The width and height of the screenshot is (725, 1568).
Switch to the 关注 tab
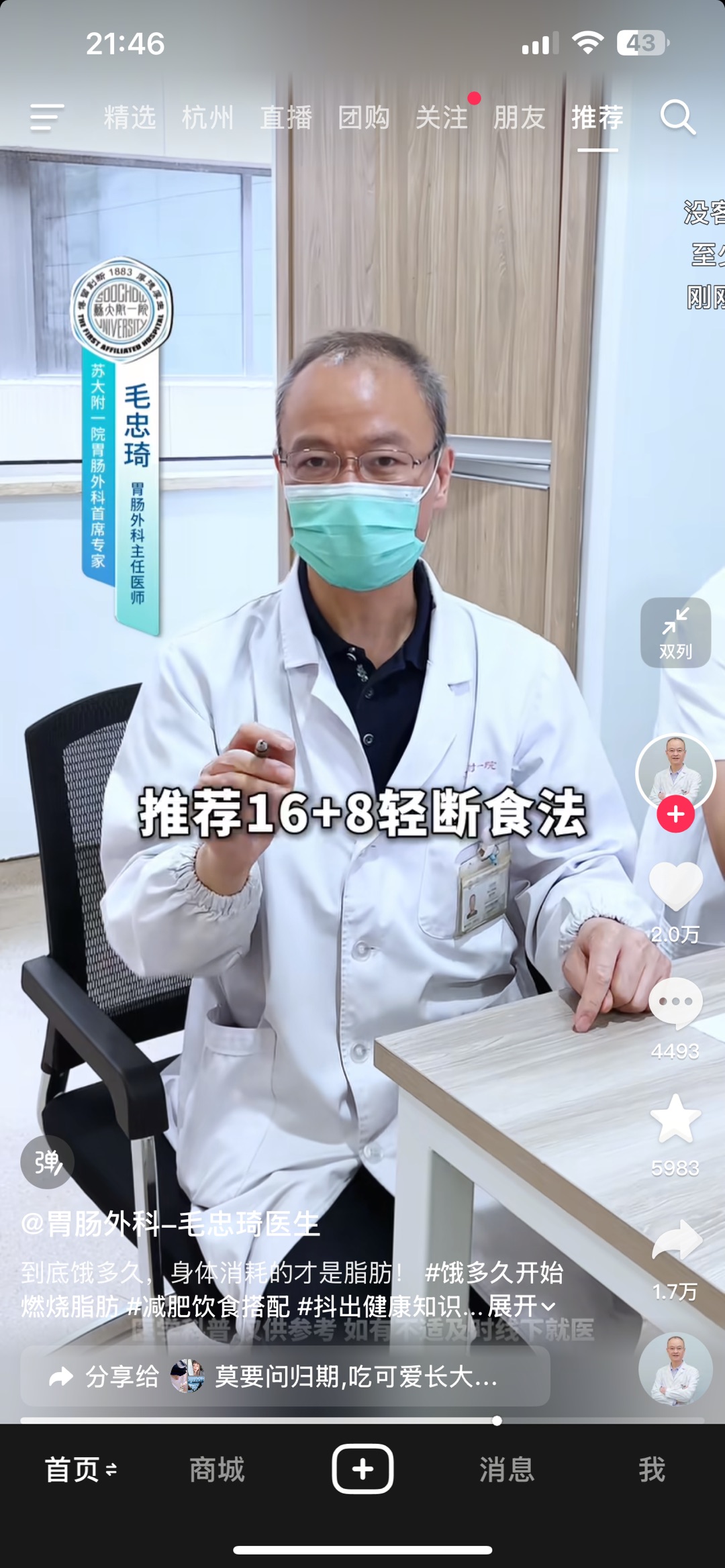[x=441, y=117]
